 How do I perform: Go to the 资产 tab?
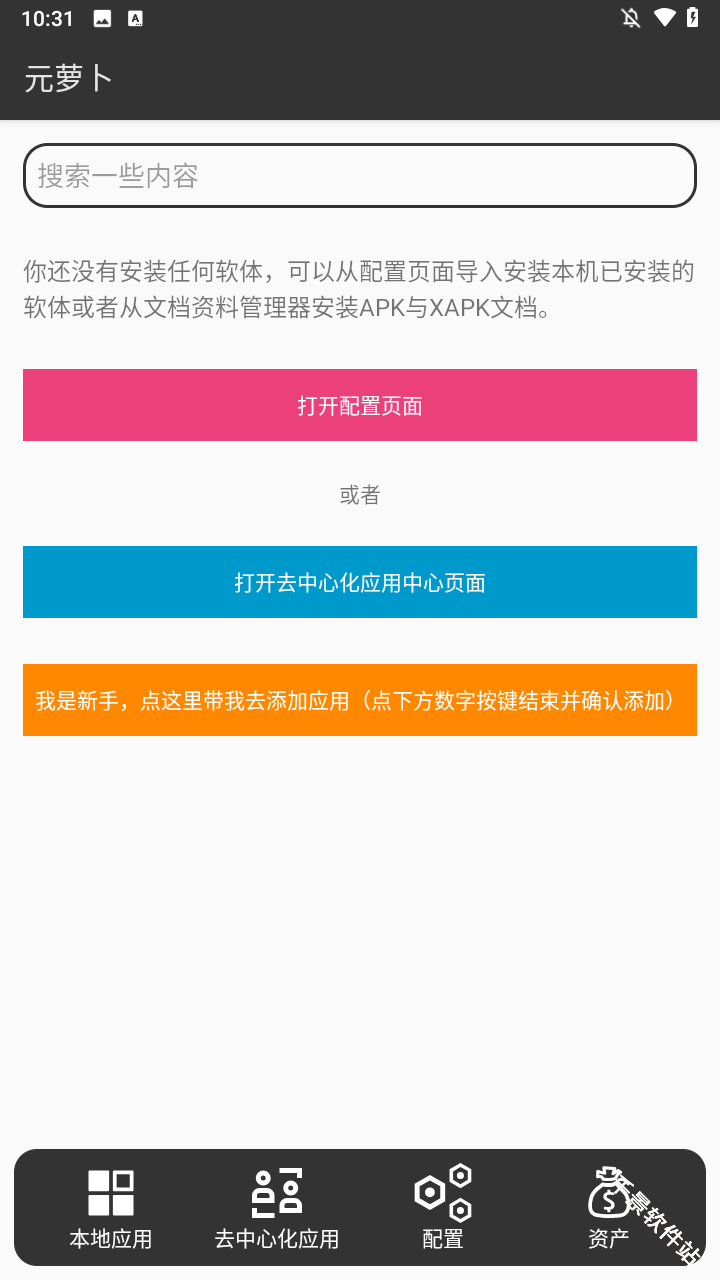[608, 1208]
